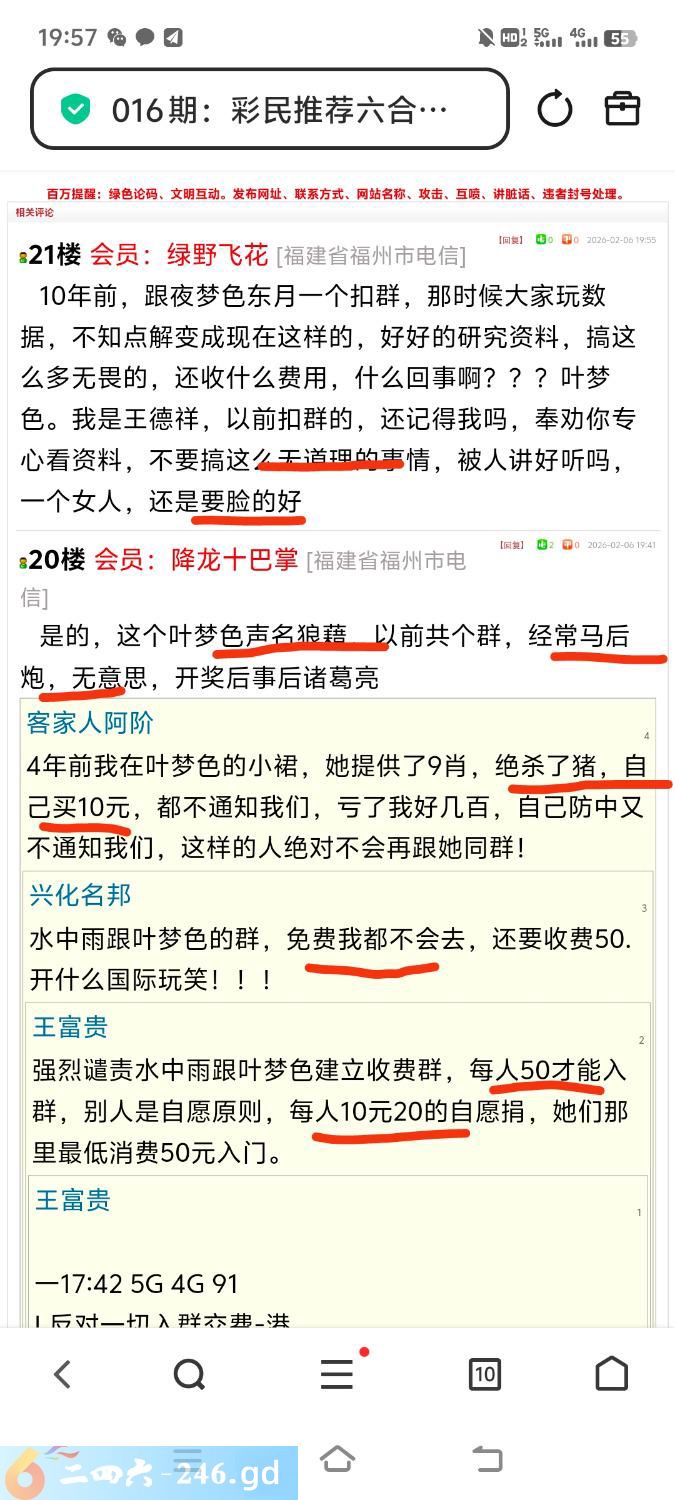Viewport: 675px width, 1500px height.
Task: Open the browser search button
Action: (x=188, y=1374)
